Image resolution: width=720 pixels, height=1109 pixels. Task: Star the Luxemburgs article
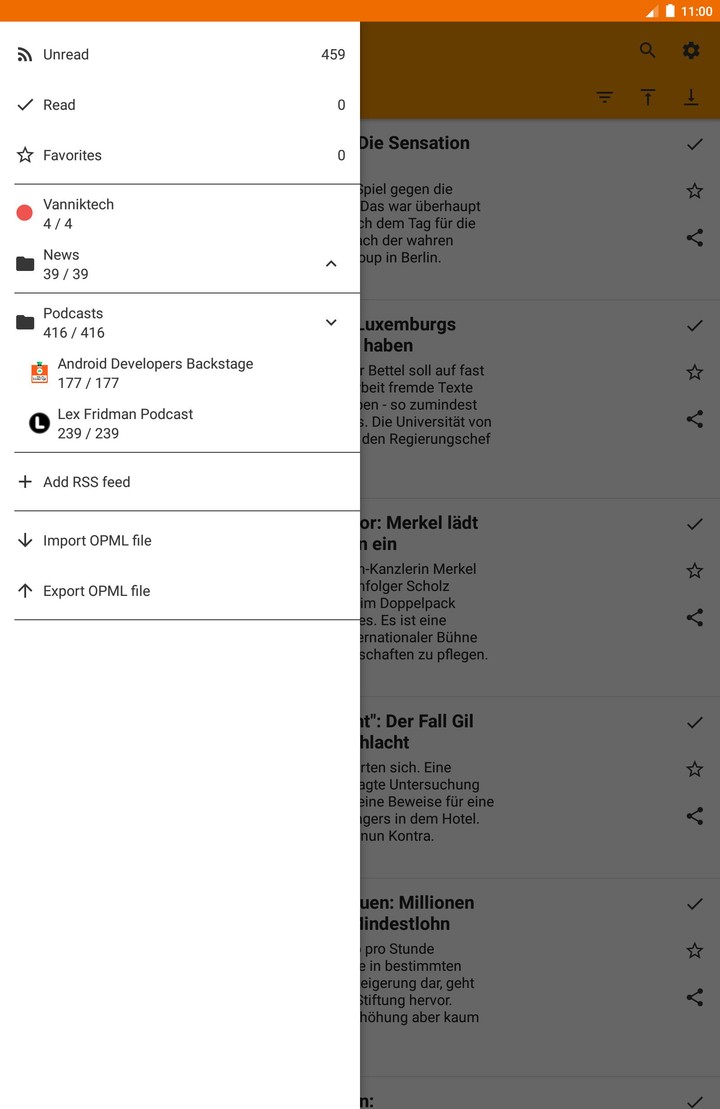tap(694, 372)
